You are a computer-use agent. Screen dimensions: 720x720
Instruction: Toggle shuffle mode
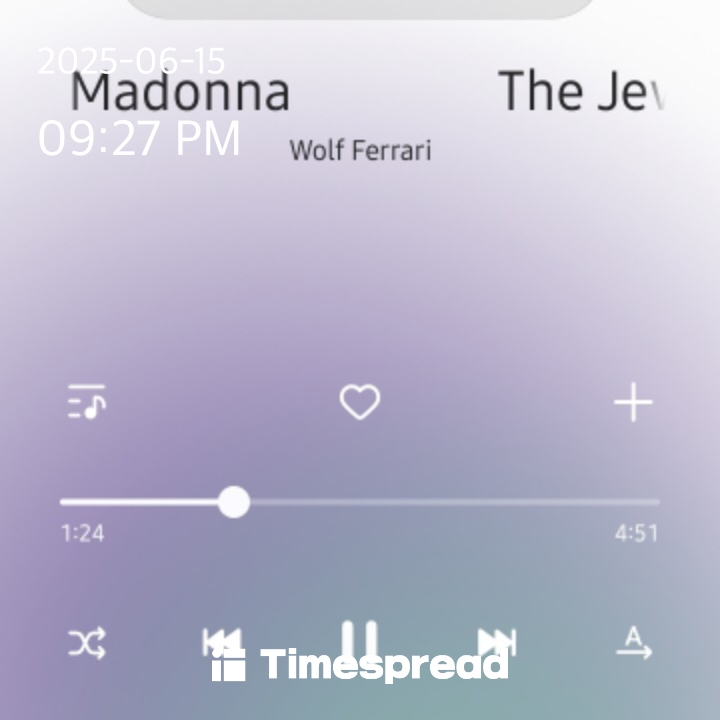click(x=87, y=643)
